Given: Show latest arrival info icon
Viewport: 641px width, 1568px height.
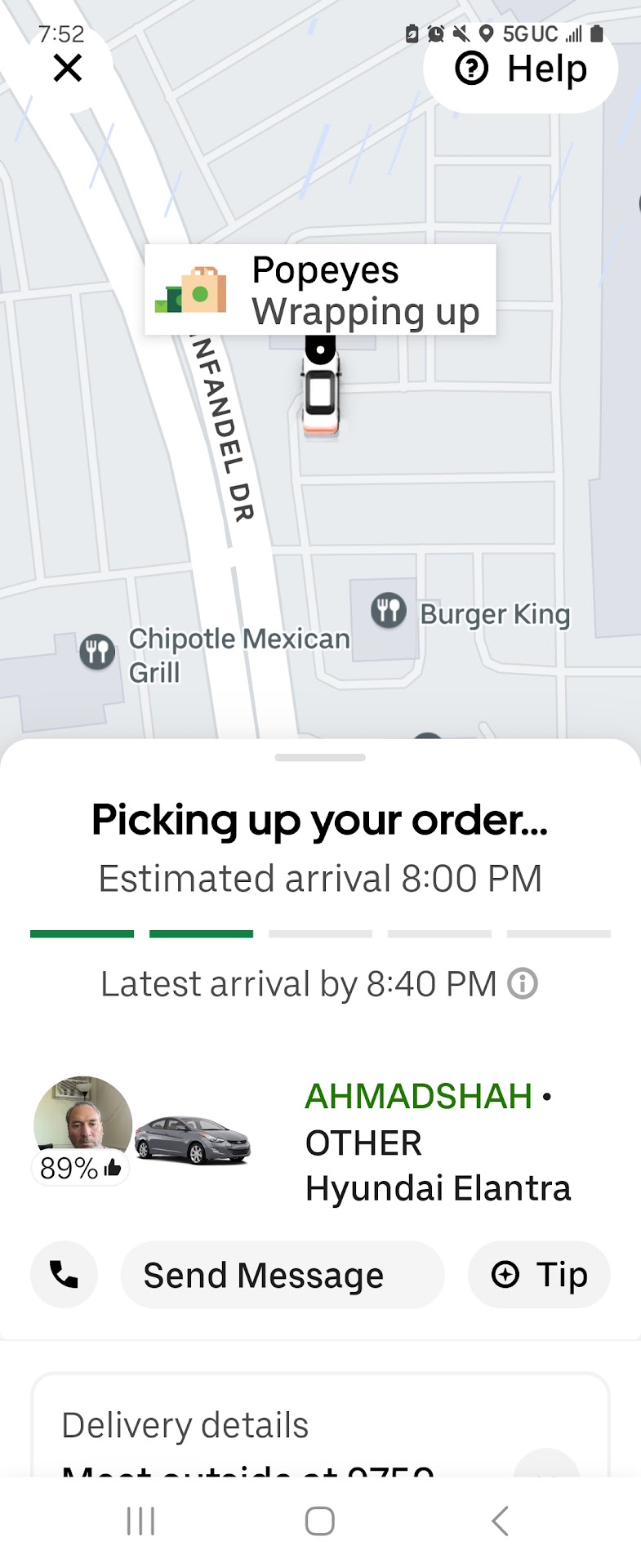Looking at the screenshot, I should (523, 984).
